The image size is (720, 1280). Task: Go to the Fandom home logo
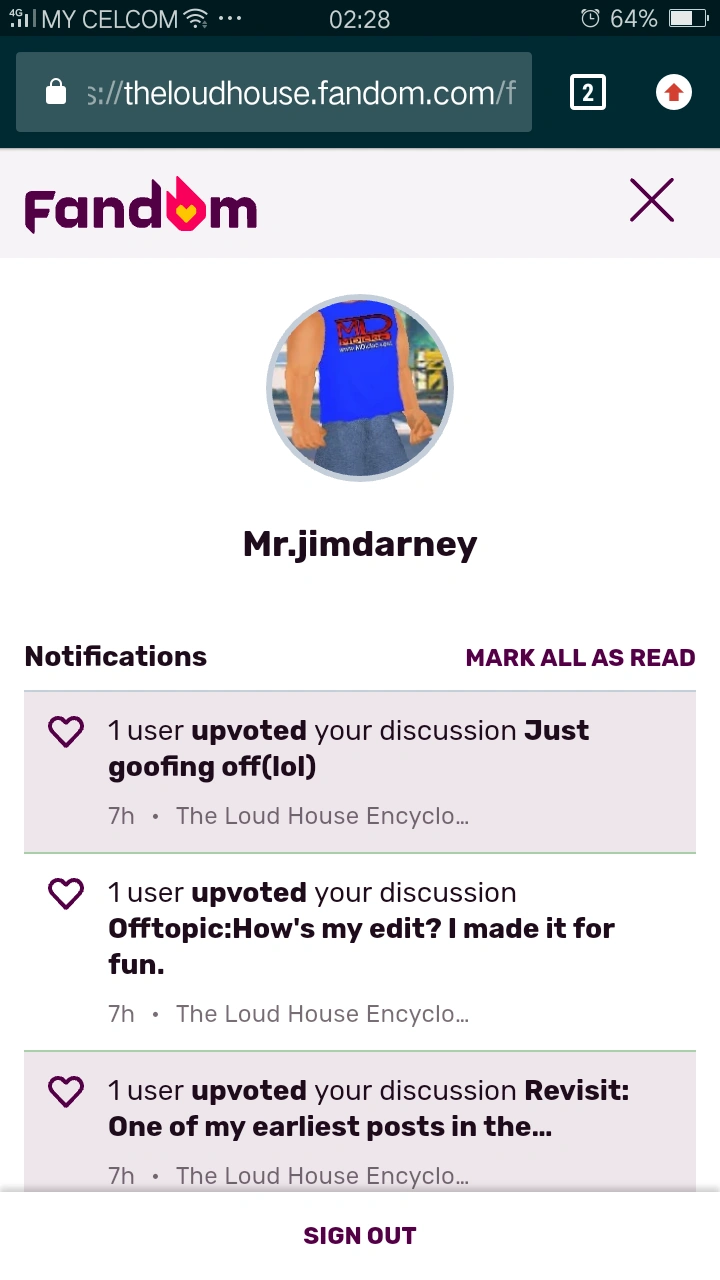141,205
